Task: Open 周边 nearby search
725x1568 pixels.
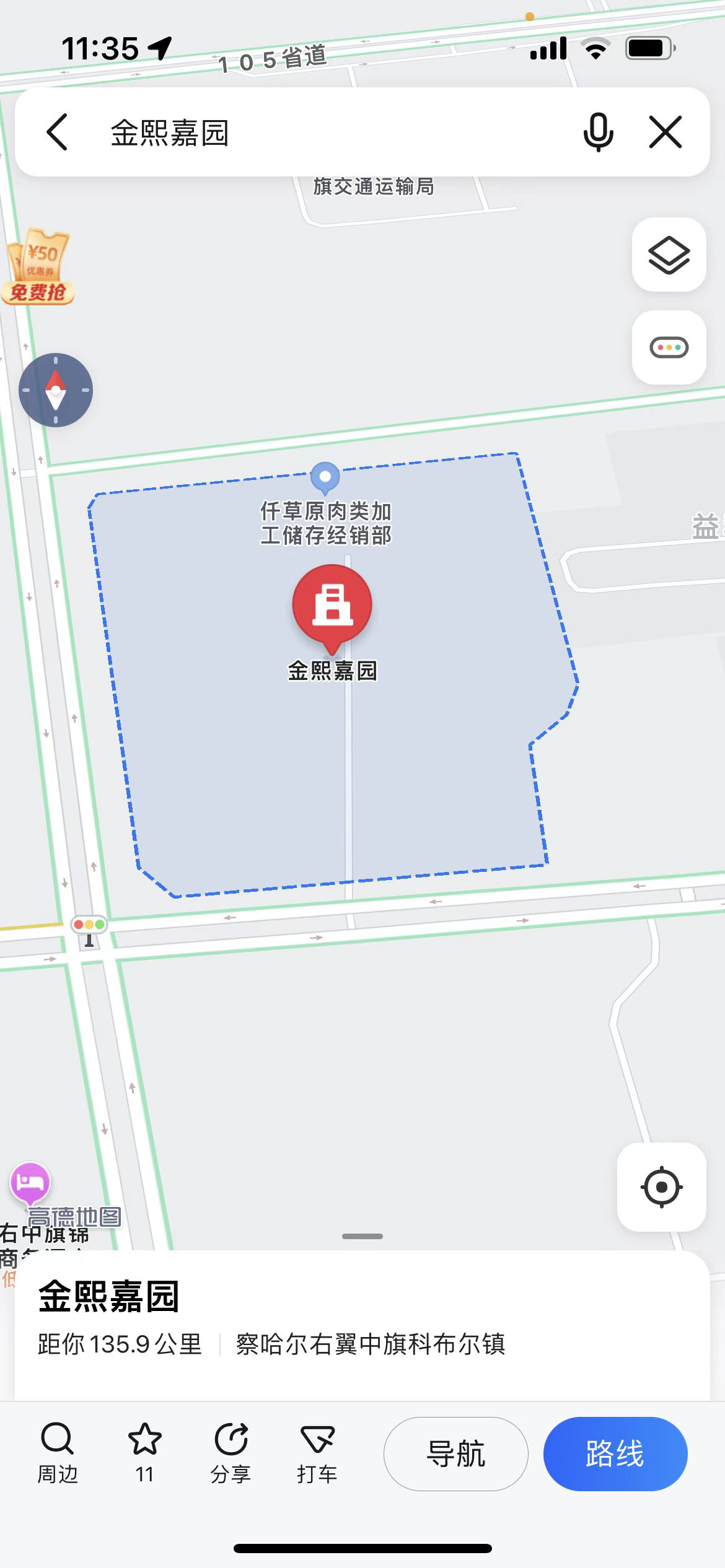Action: [58, 1452]
